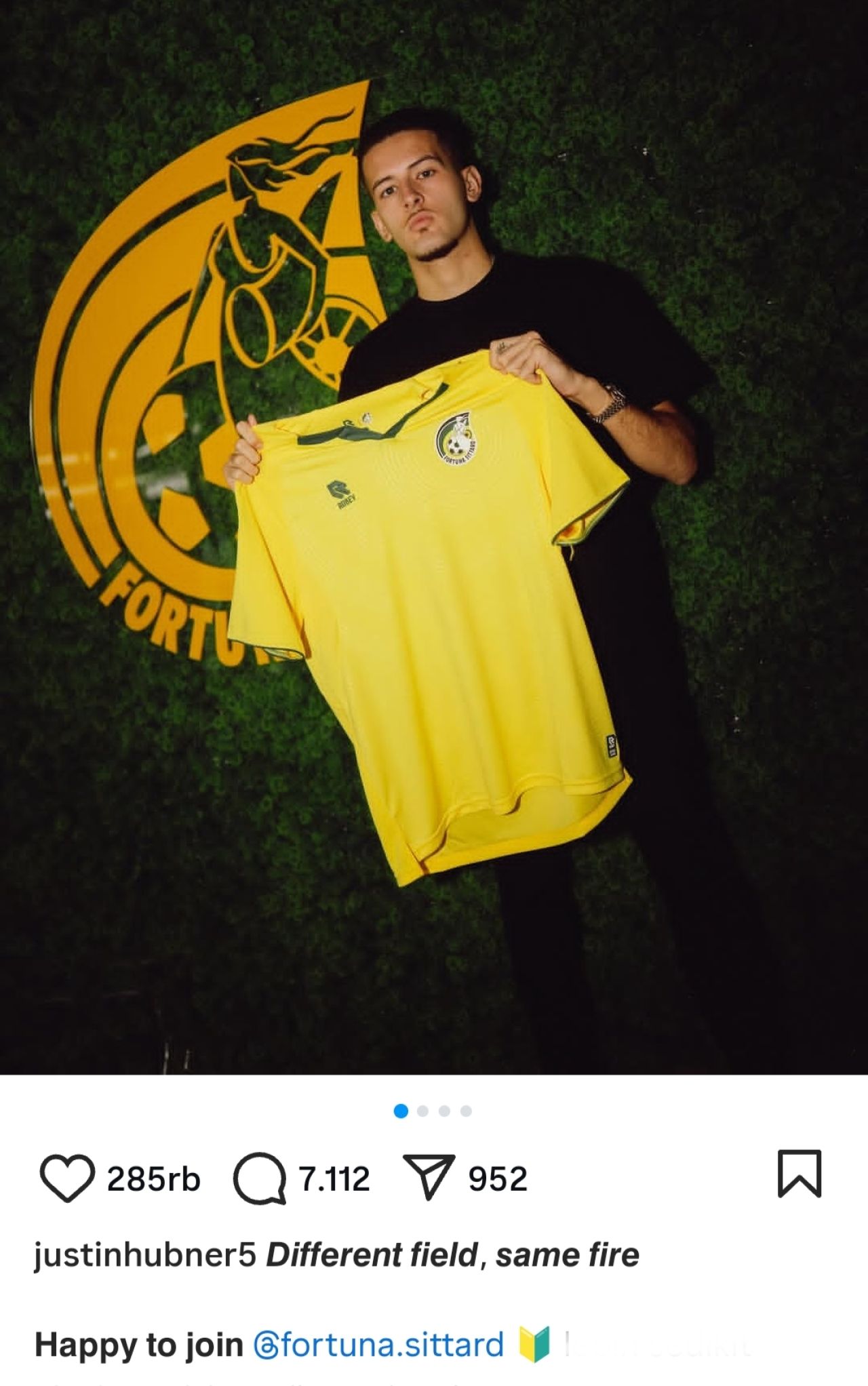The image size is (868, 1386).
Task: Like justinhubner5's post
Action: pyautogui.click(x=67, y=1178)
